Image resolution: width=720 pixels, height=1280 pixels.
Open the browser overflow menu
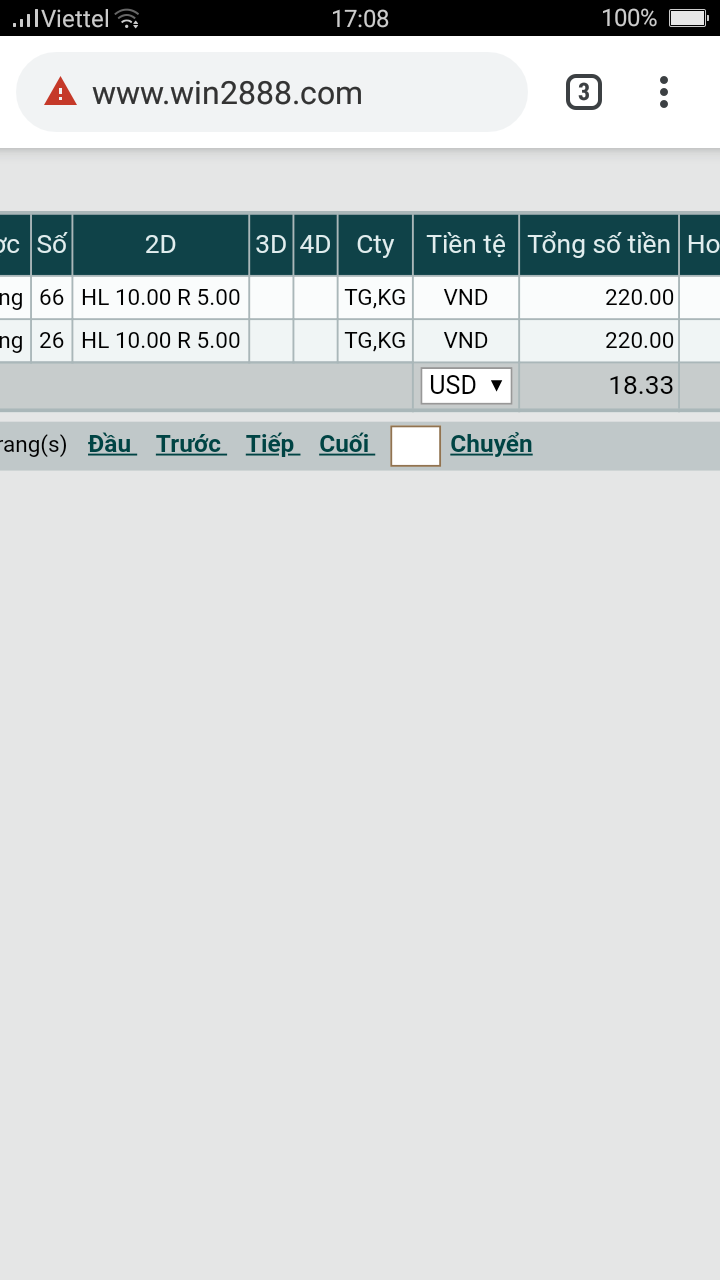click(x=663, y=93)
